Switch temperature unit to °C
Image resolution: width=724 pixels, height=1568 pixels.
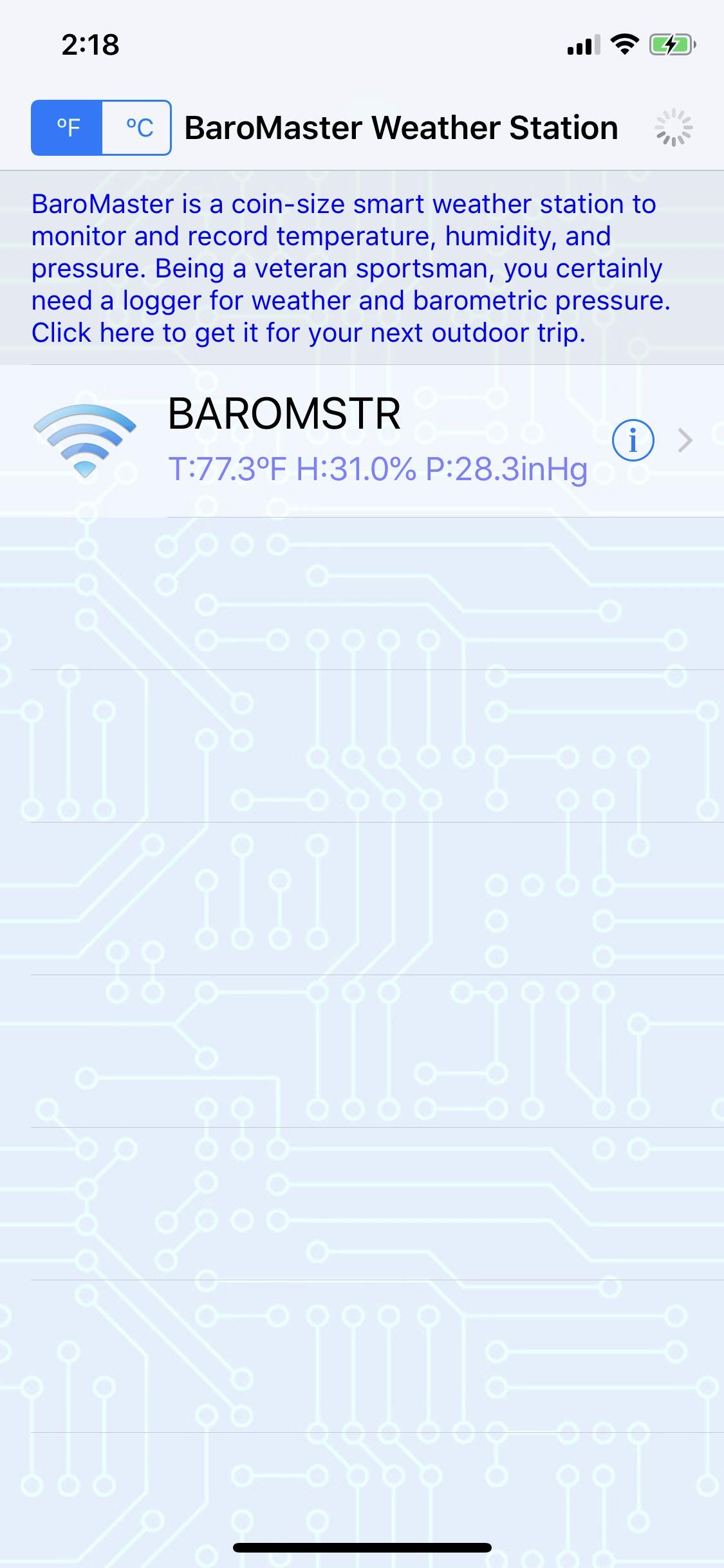tap(138, 127)
